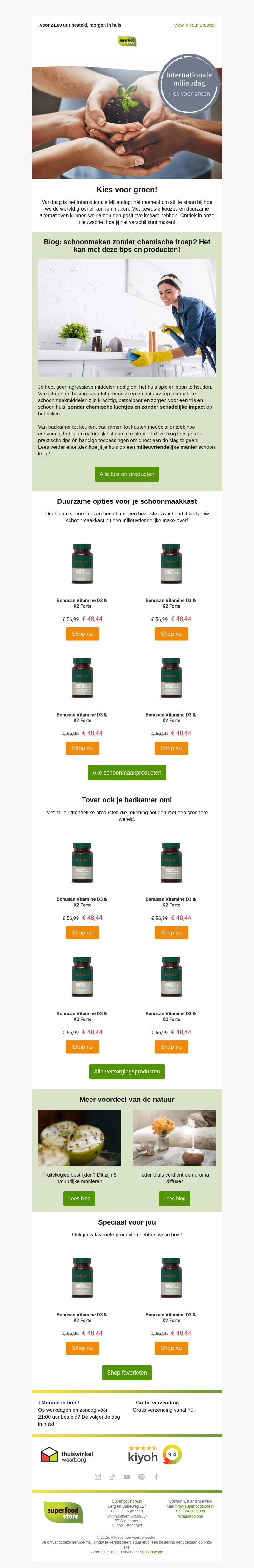Read the aroma diffuser blog

coord(174,1199)
